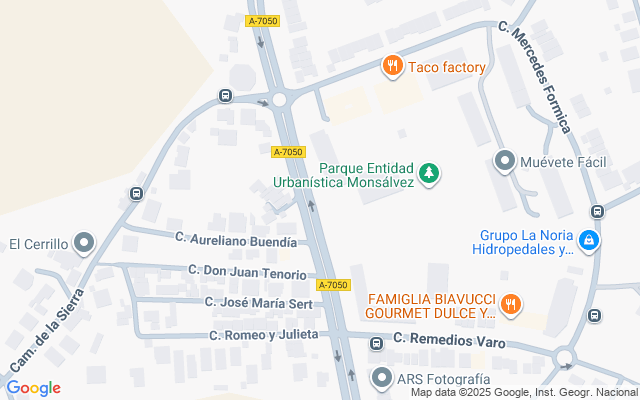View FAMIGLIA BIAVUCCI GOURMET restaurant pin
This screenshot has width=640, height=400.
510,305
